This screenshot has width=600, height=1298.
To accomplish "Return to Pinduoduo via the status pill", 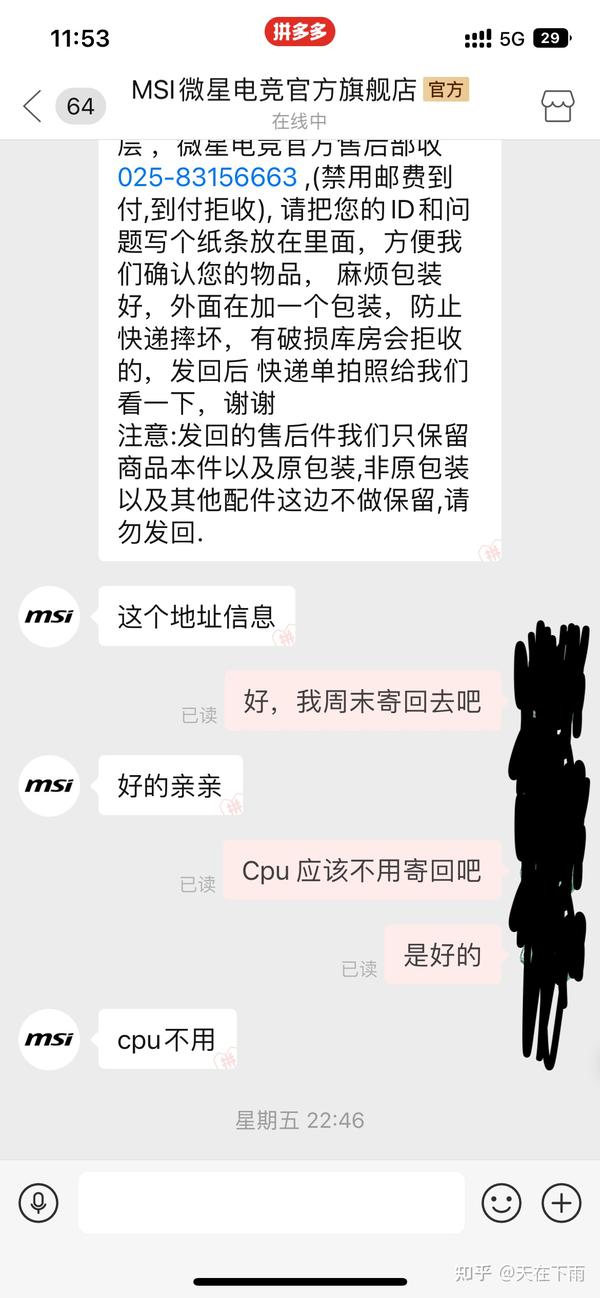I will (300, 32).
